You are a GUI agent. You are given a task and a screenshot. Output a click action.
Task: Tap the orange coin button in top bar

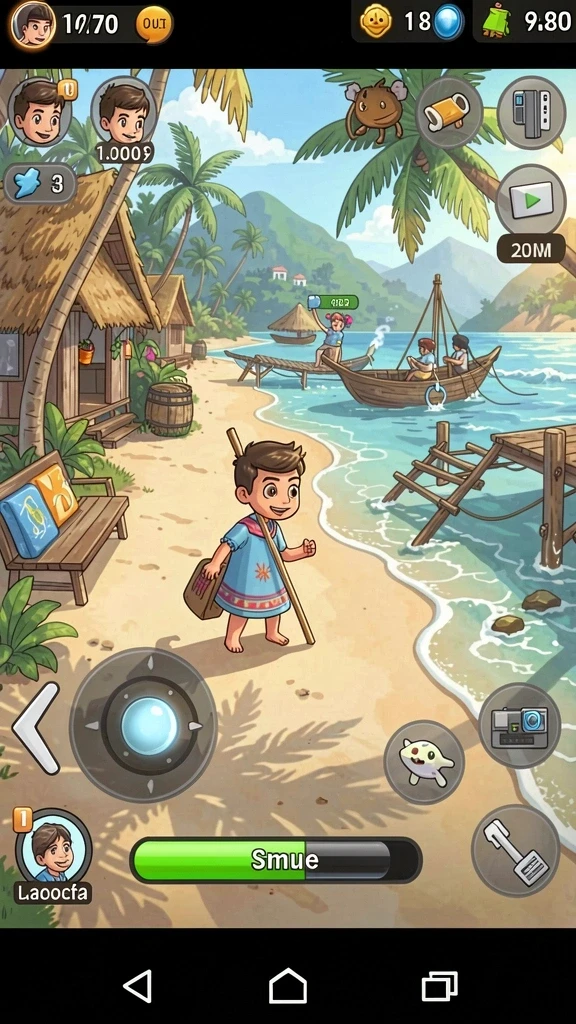[154, 24]
